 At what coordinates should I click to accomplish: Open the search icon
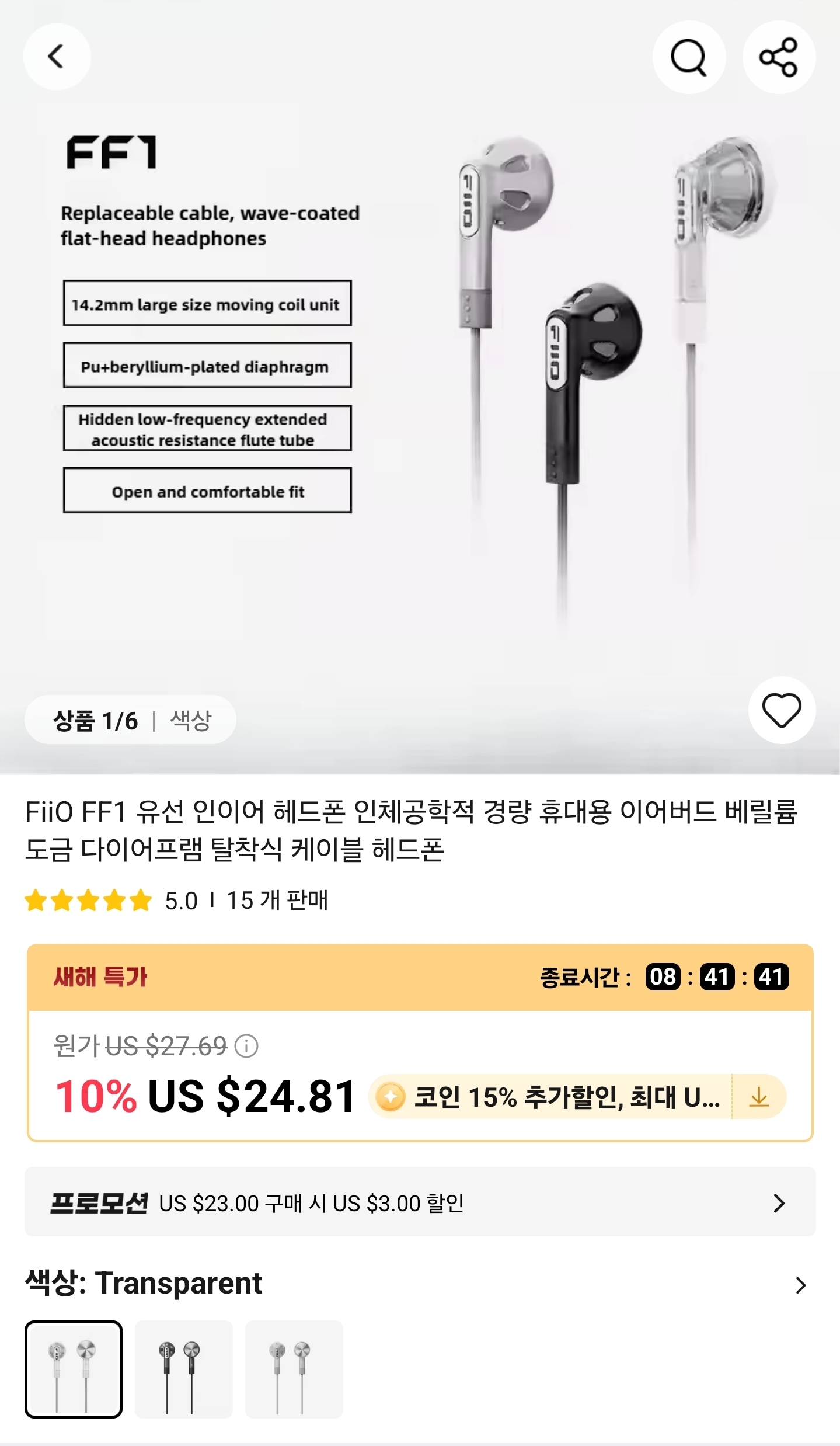coord(689,57)
